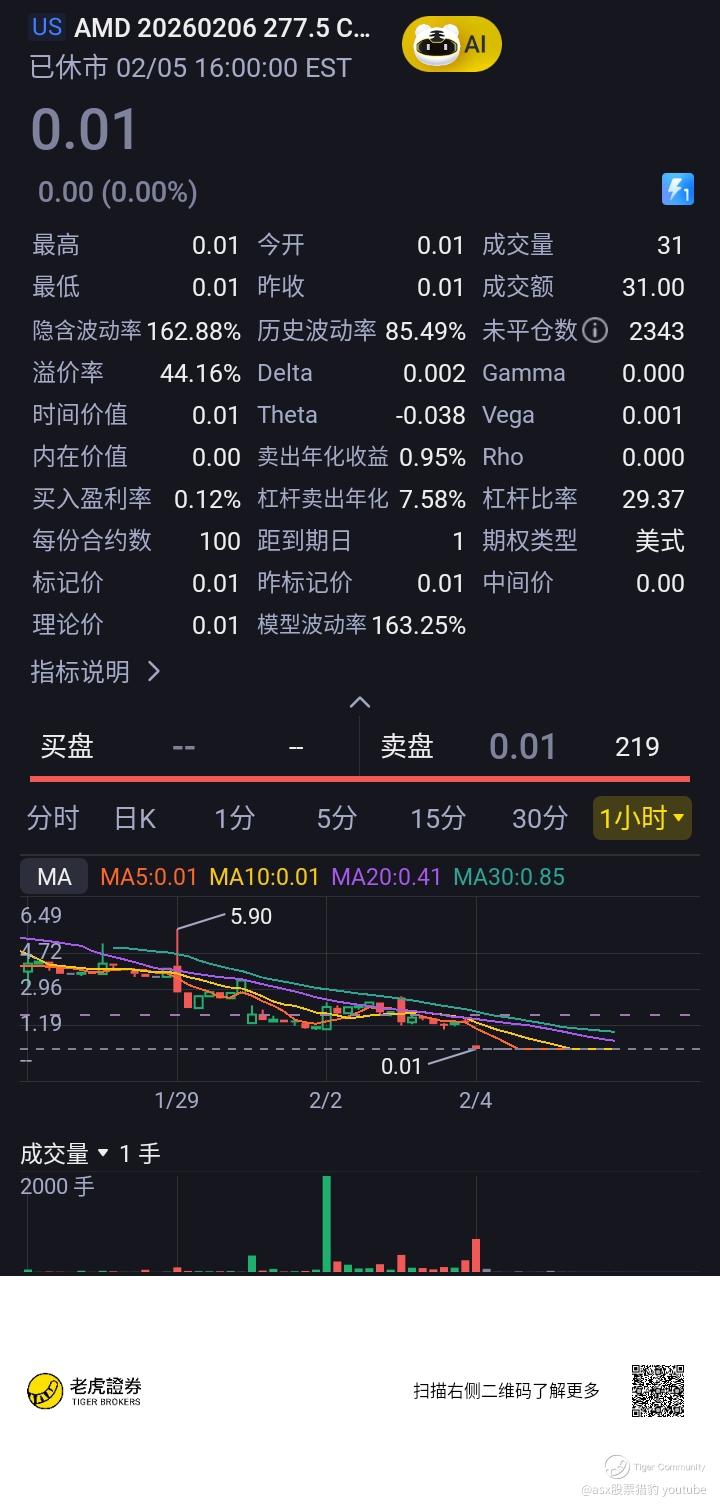Viewport: 720px width, 1506px height.
Task: Open the 指标说明 indicator explanation
Action: 95,672
